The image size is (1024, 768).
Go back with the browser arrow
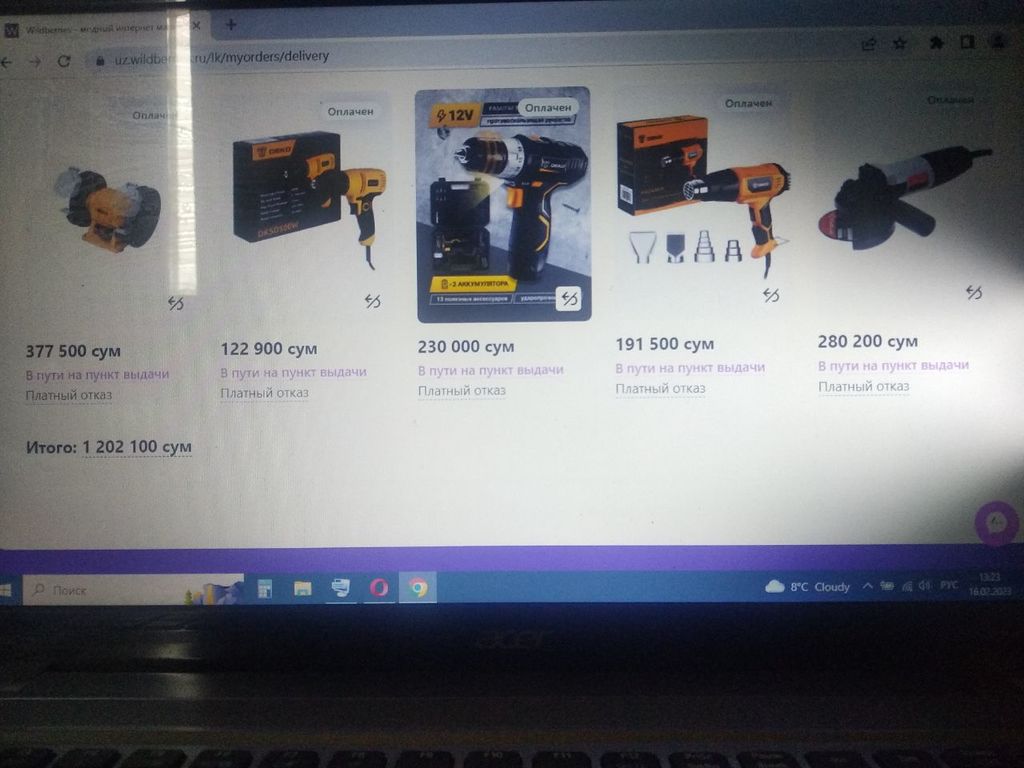coord(7,62)
